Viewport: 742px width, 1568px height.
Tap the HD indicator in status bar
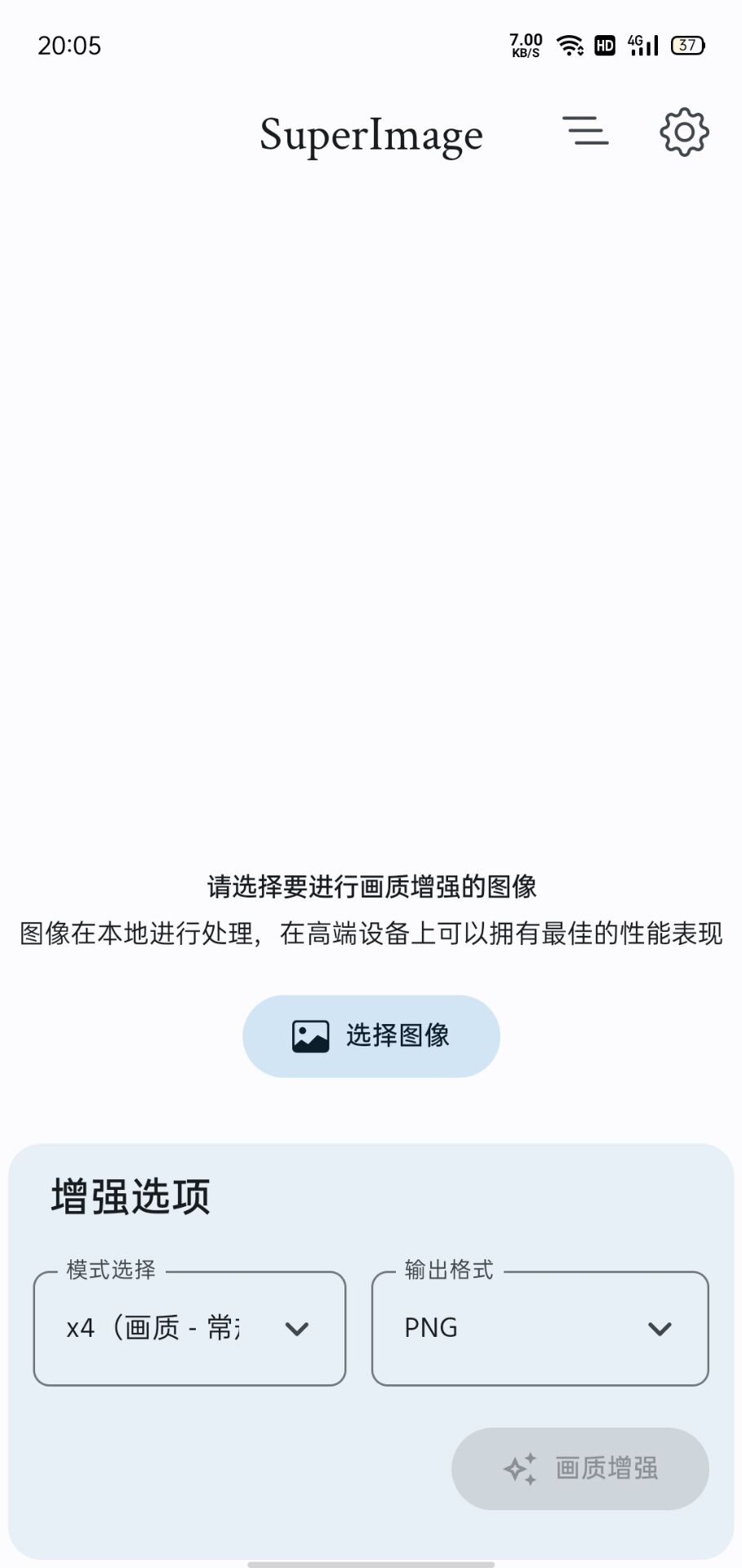pos(604,45)
